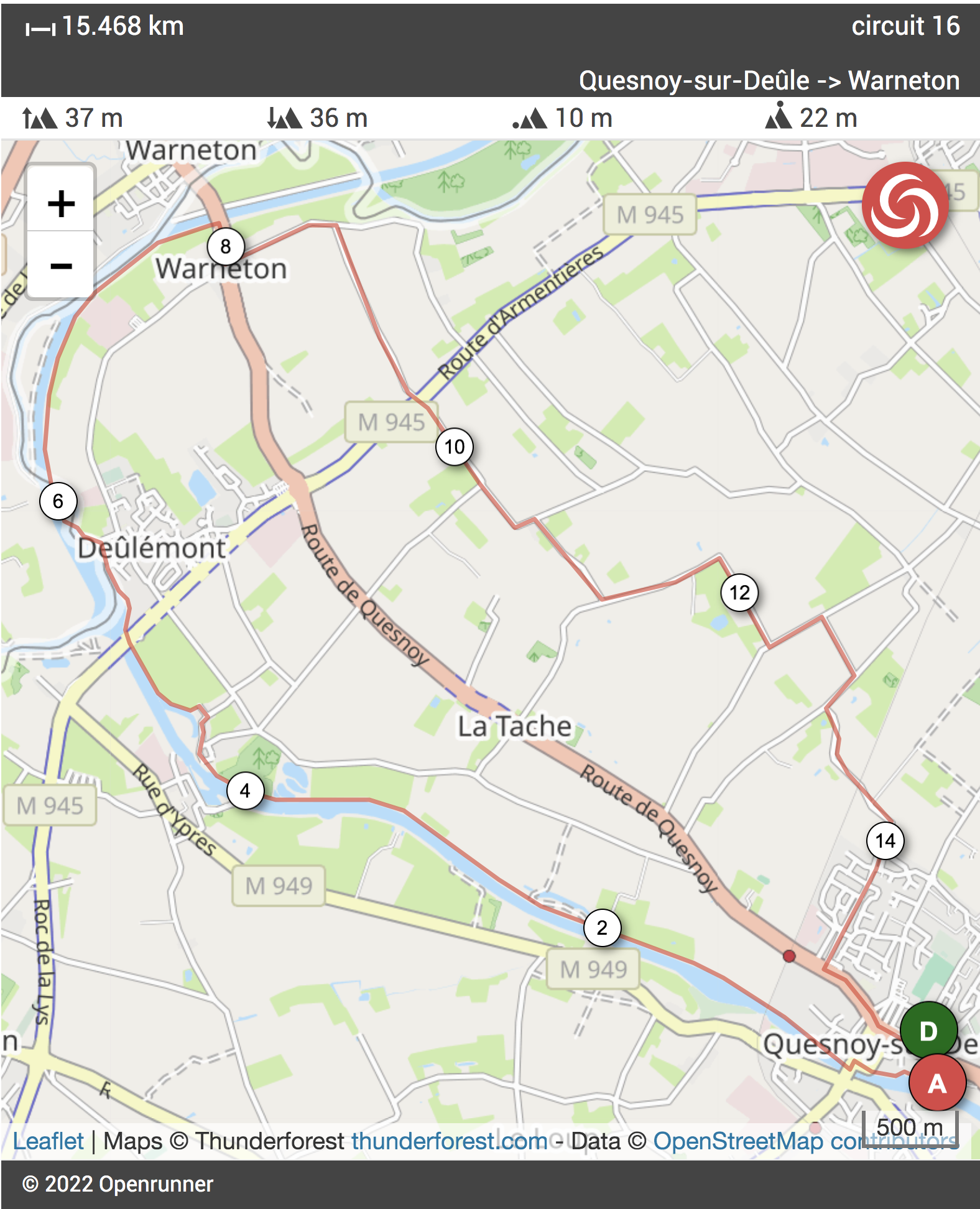Tap the green D start marker

[928, 1031]
